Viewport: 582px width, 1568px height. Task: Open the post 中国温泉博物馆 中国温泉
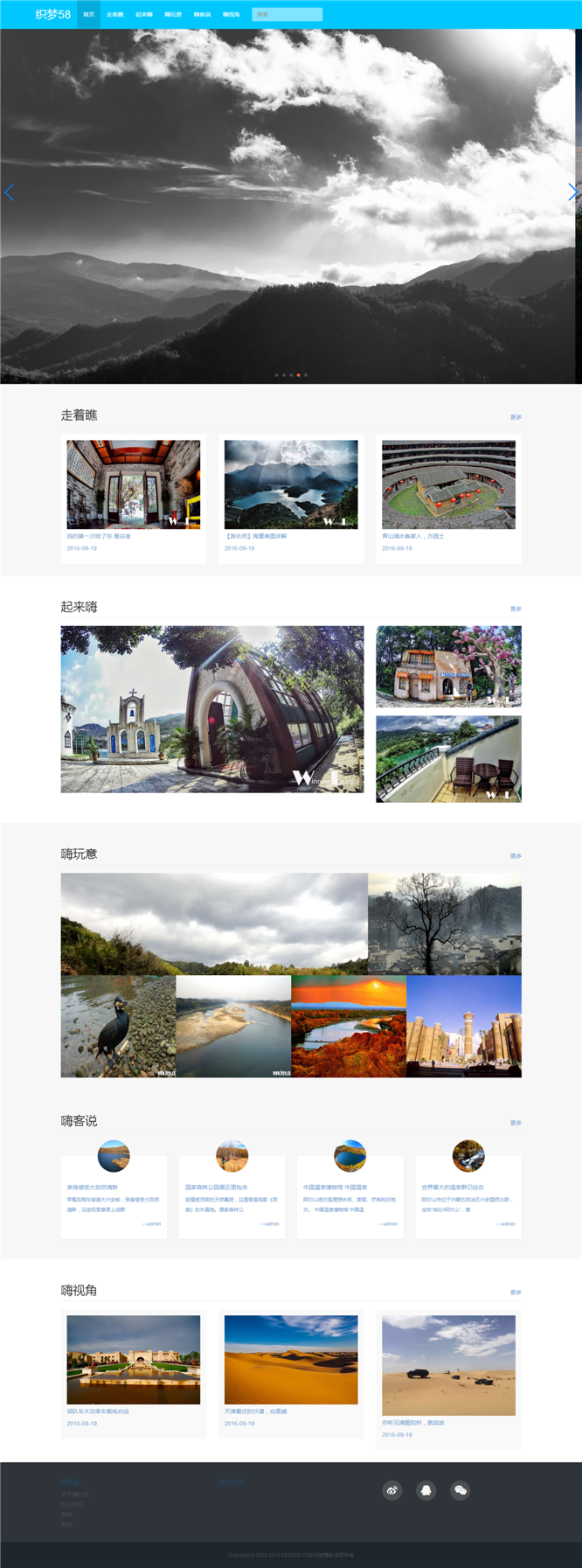(336, 1188)
